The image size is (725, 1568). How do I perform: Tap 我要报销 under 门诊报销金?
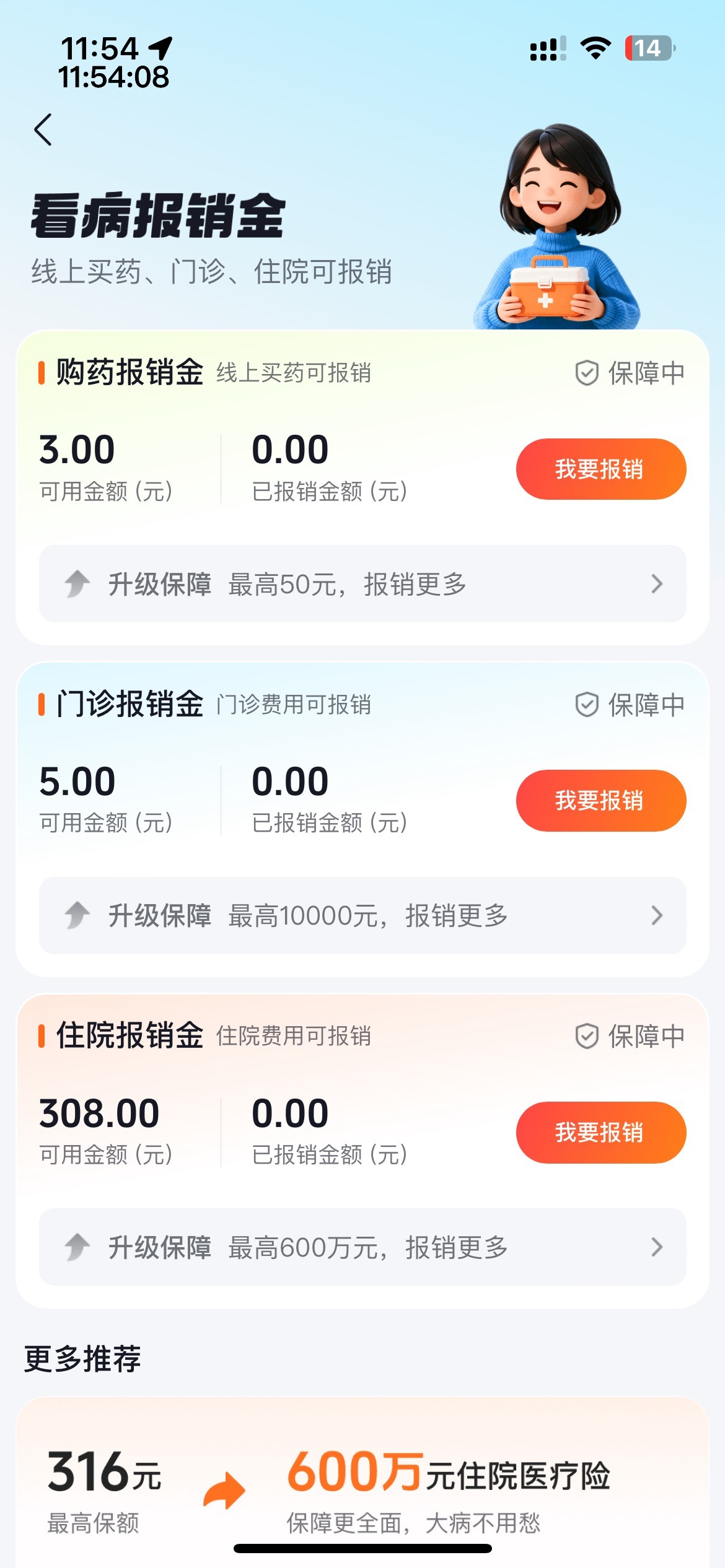click(600, 801)
